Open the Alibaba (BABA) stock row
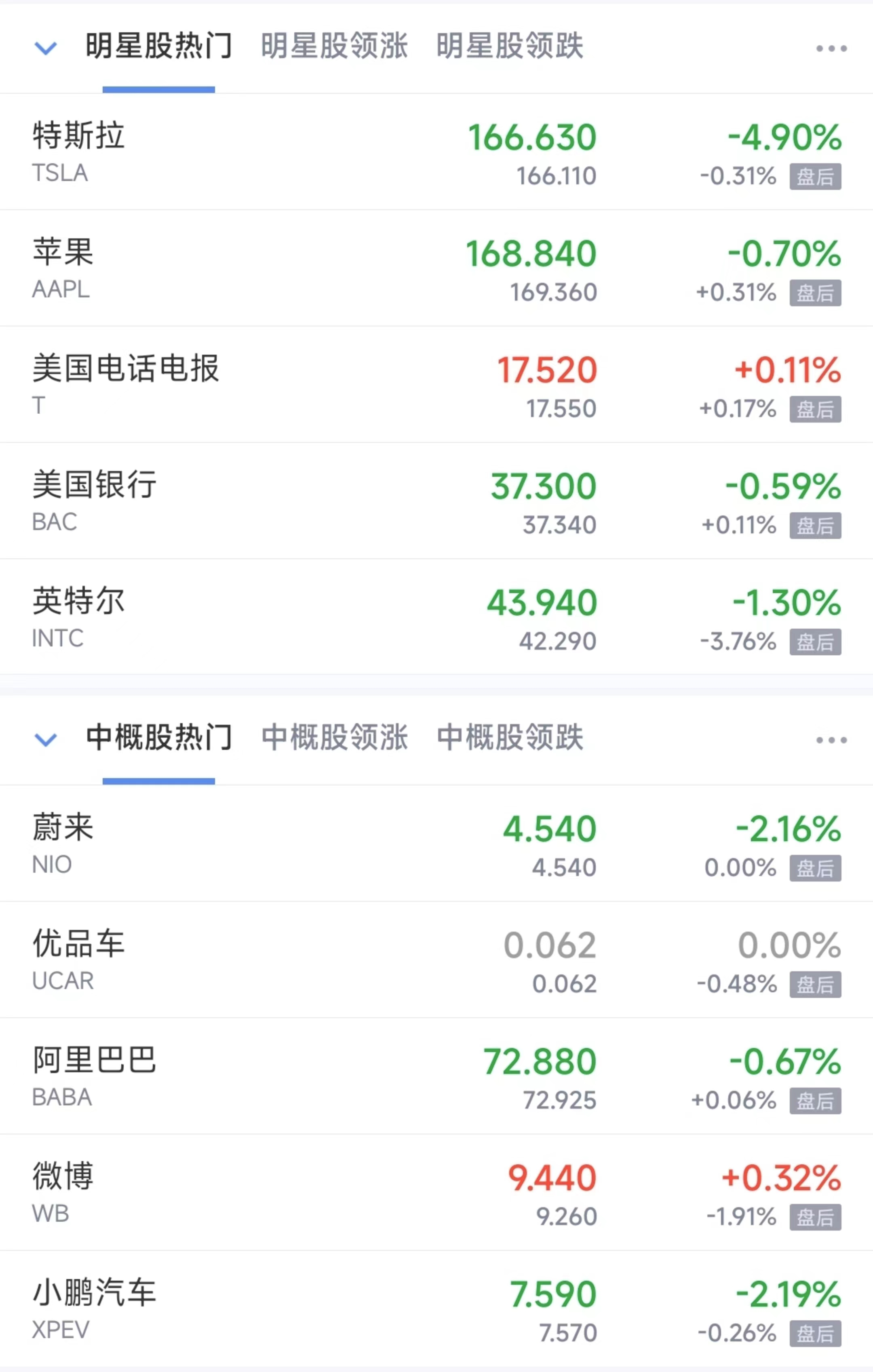This screenshot has width=873, height=1372. (436, 1077)
